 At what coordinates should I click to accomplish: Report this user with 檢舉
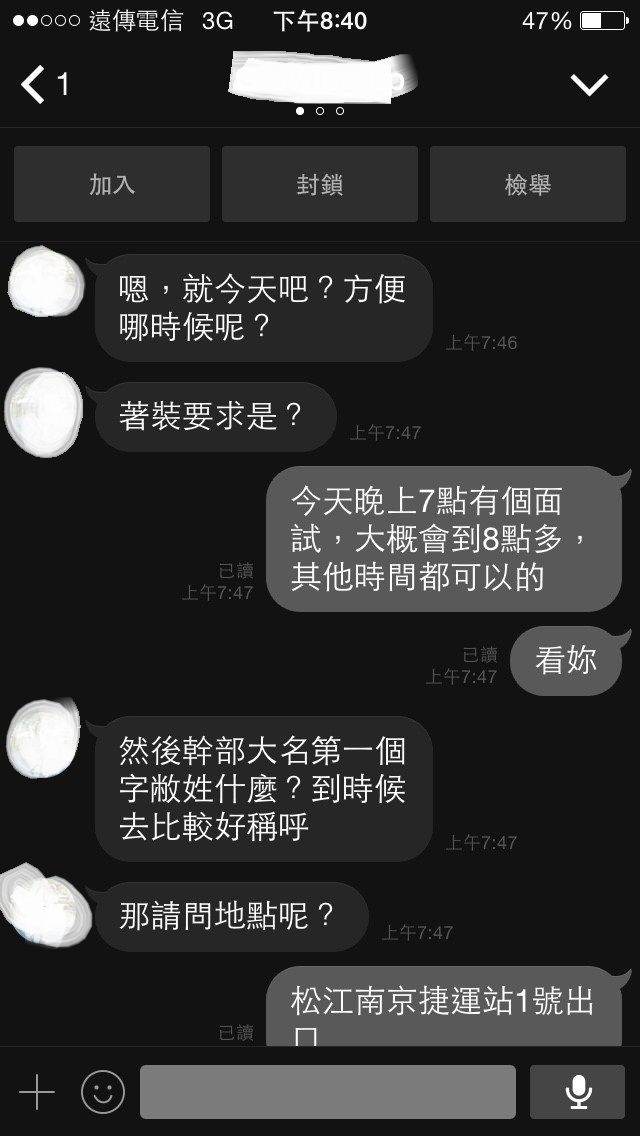click(x=528, y=184)
